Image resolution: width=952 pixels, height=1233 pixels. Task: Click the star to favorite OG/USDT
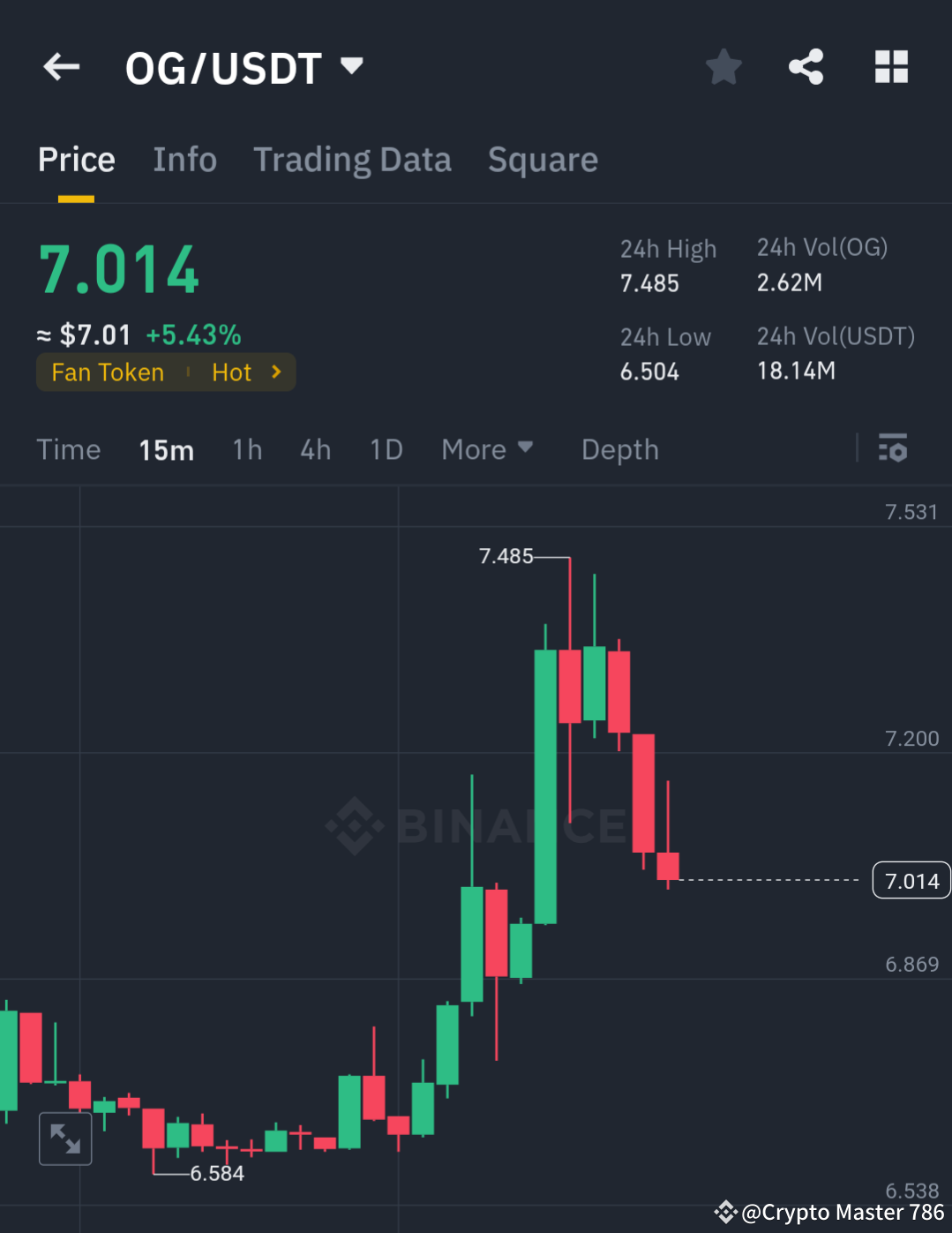[723, 66]
